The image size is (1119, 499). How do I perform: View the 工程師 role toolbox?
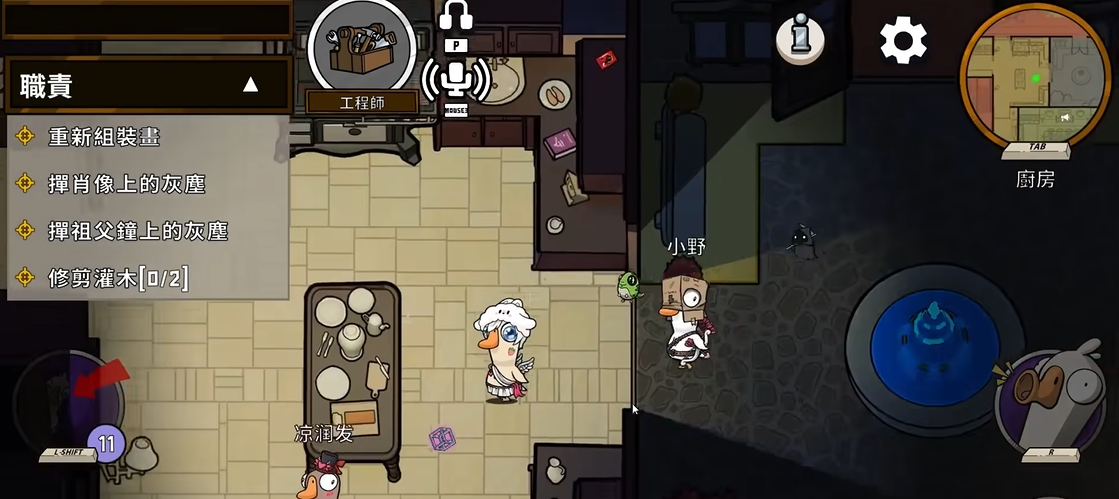point(362,48)
